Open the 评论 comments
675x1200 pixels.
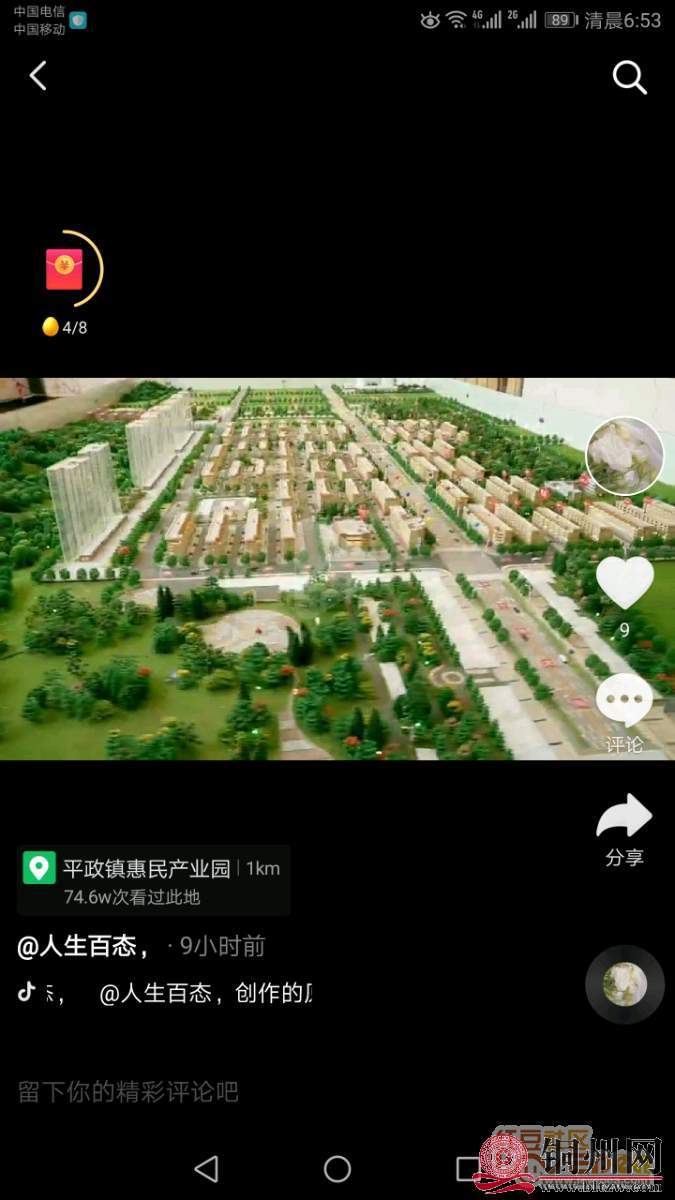(x=624, y=705)
